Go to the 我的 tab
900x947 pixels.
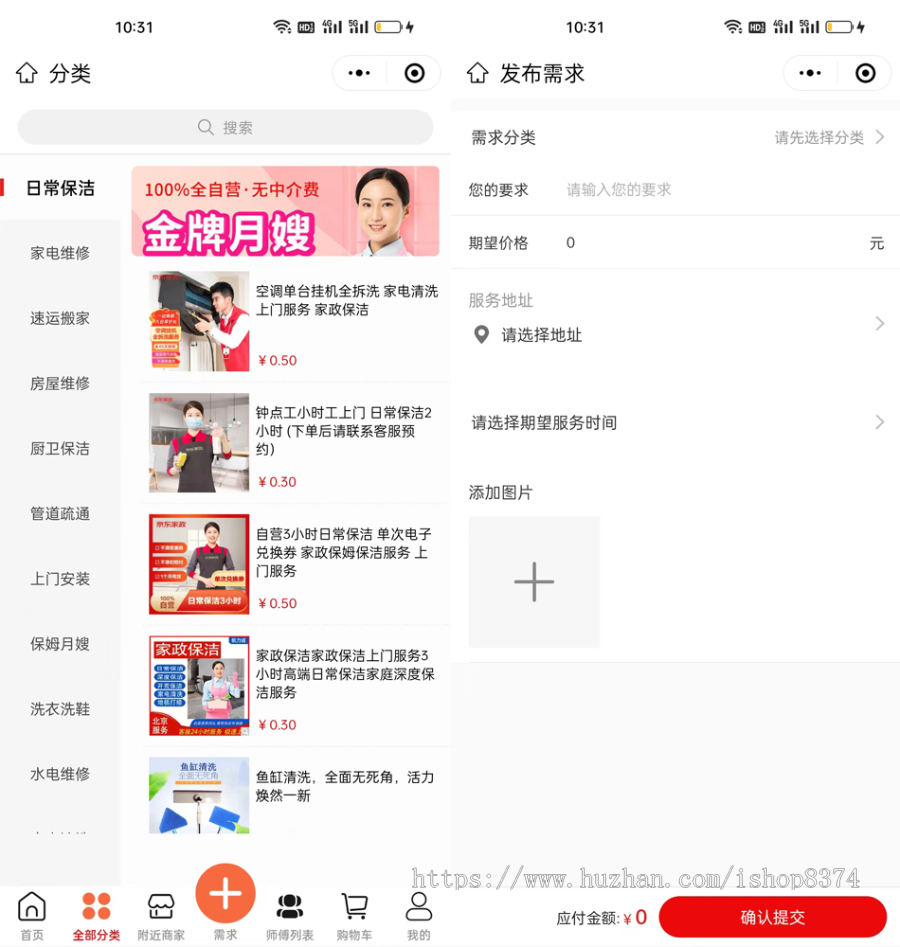[x=418, y=916]
